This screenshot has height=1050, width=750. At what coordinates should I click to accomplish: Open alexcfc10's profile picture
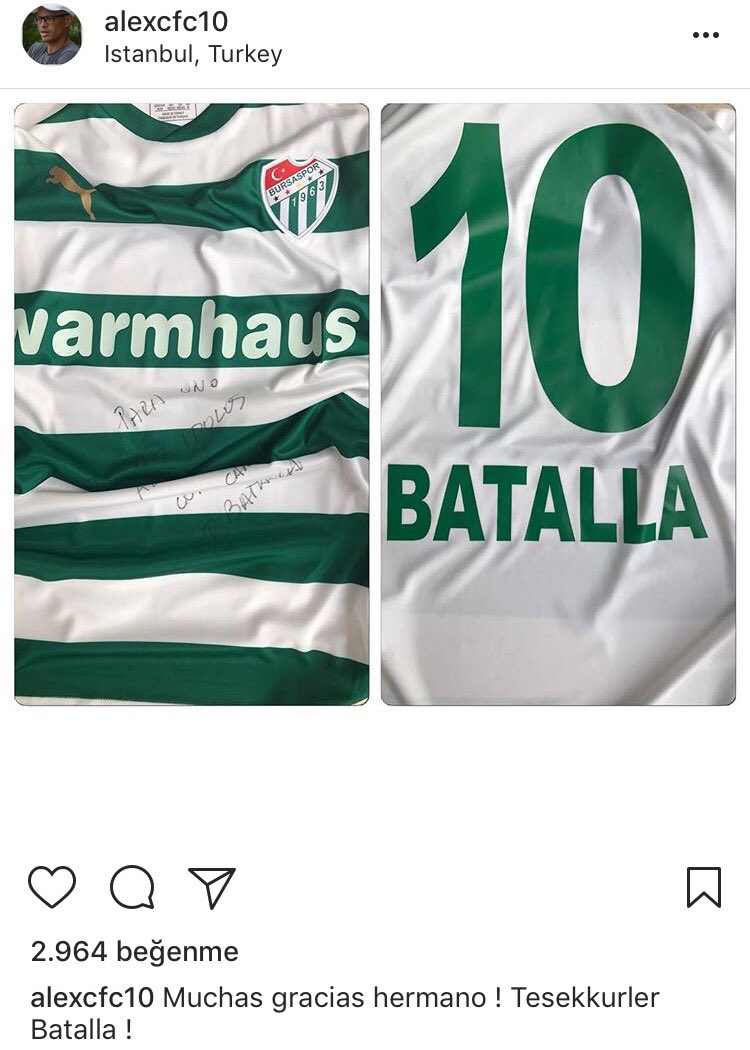(51, 36)
